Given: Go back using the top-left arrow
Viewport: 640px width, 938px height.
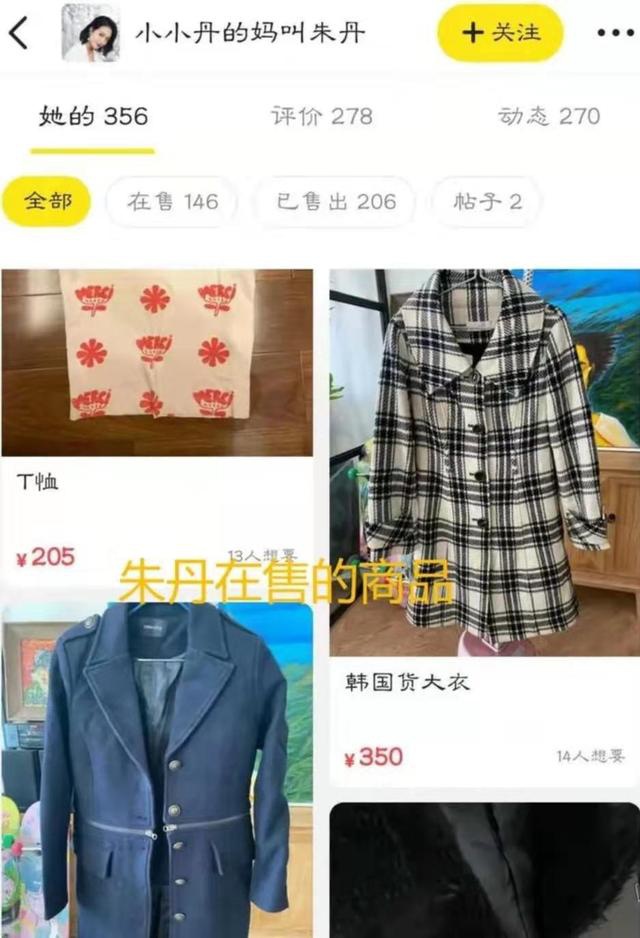Looking at the screenshot, I should (x=19, y=33).
